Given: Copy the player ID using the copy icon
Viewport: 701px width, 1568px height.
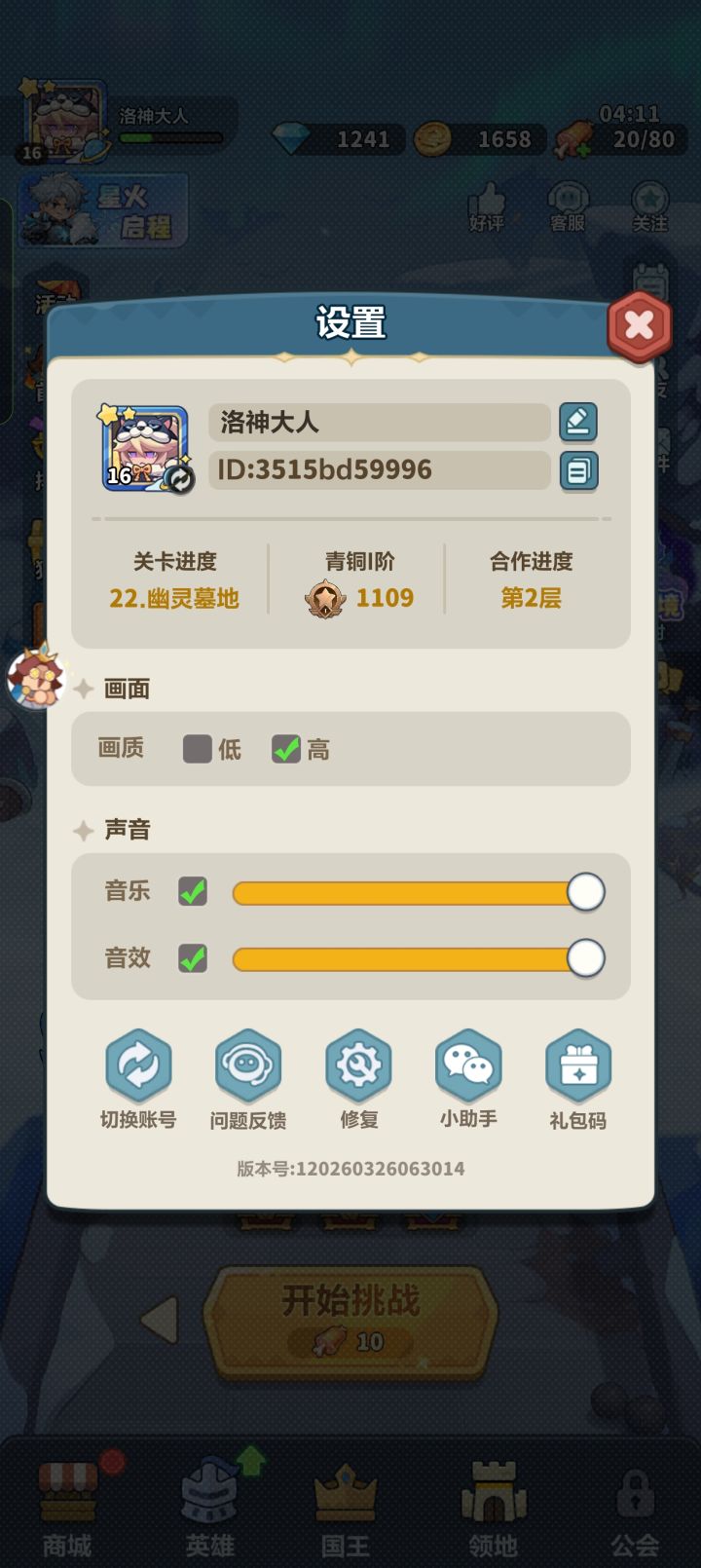Looking at the screenshot, I should pyautogui.click(x=578, y=470).
